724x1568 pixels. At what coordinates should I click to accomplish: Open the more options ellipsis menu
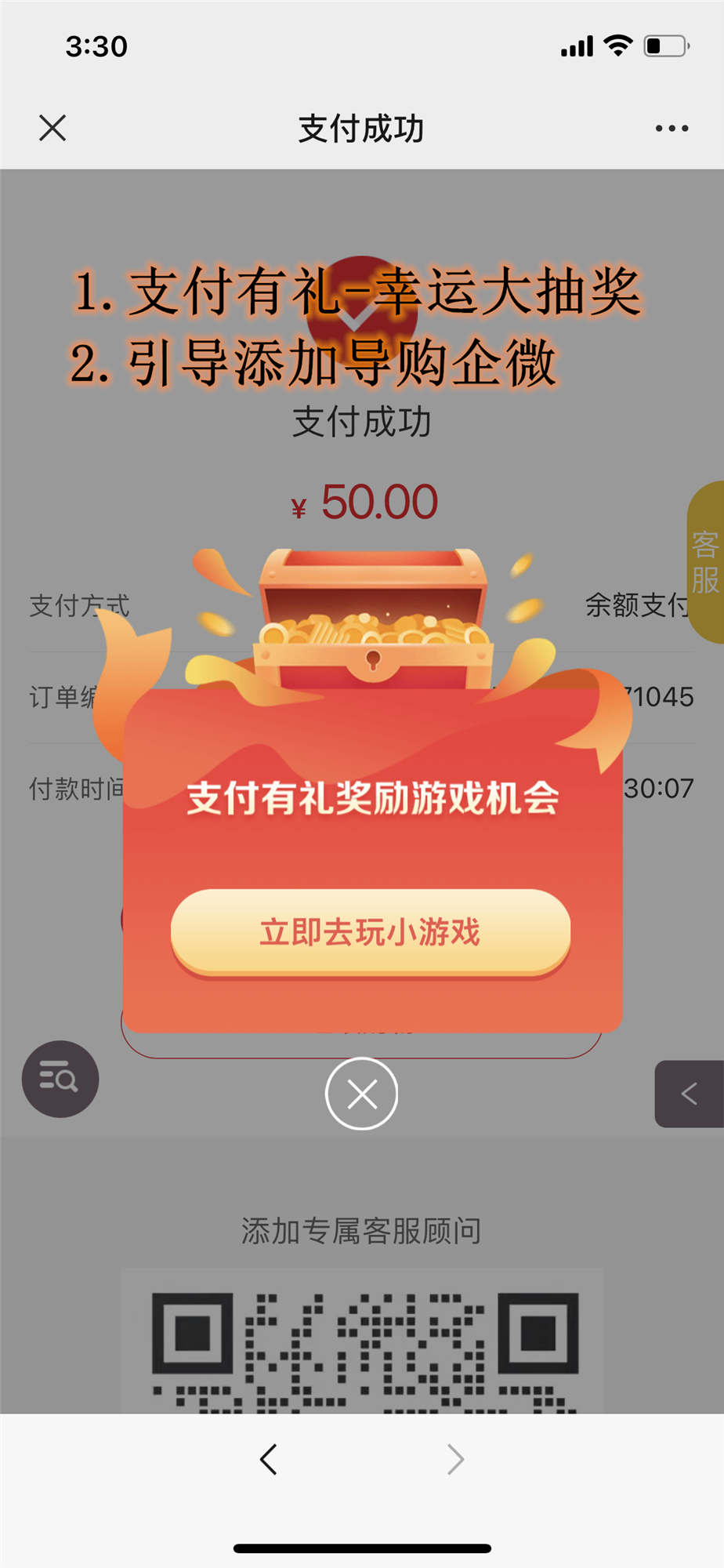tap(672, 128)
